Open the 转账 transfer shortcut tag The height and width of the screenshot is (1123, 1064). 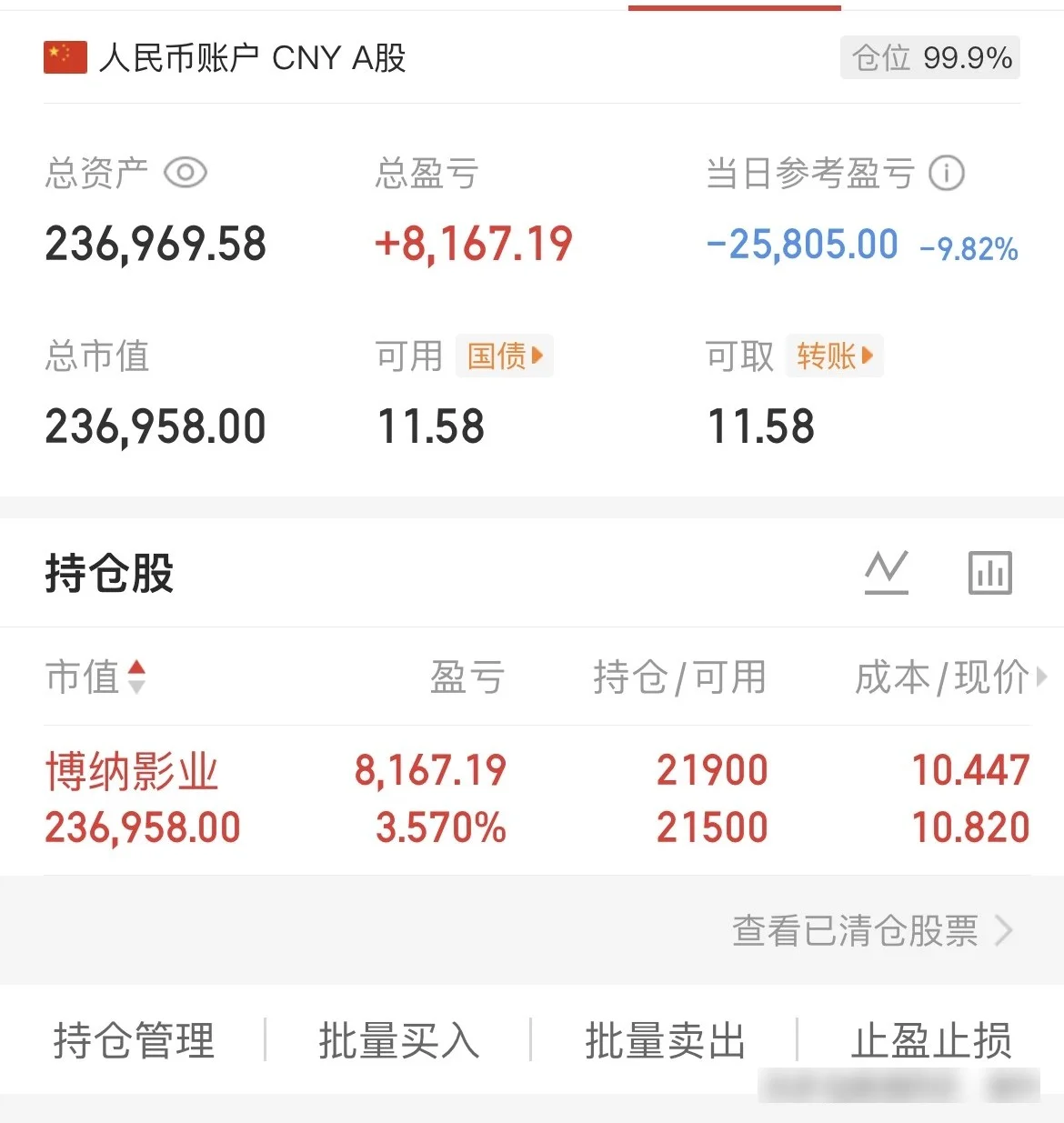(832, 356)
